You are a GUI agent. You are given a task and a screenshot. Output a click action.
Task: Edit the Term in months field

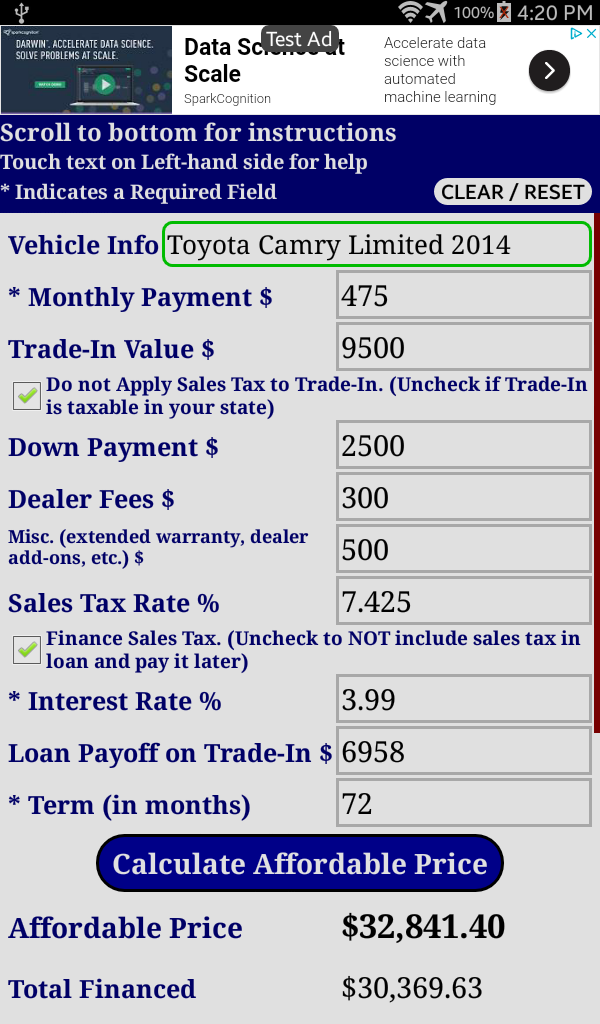463,805
